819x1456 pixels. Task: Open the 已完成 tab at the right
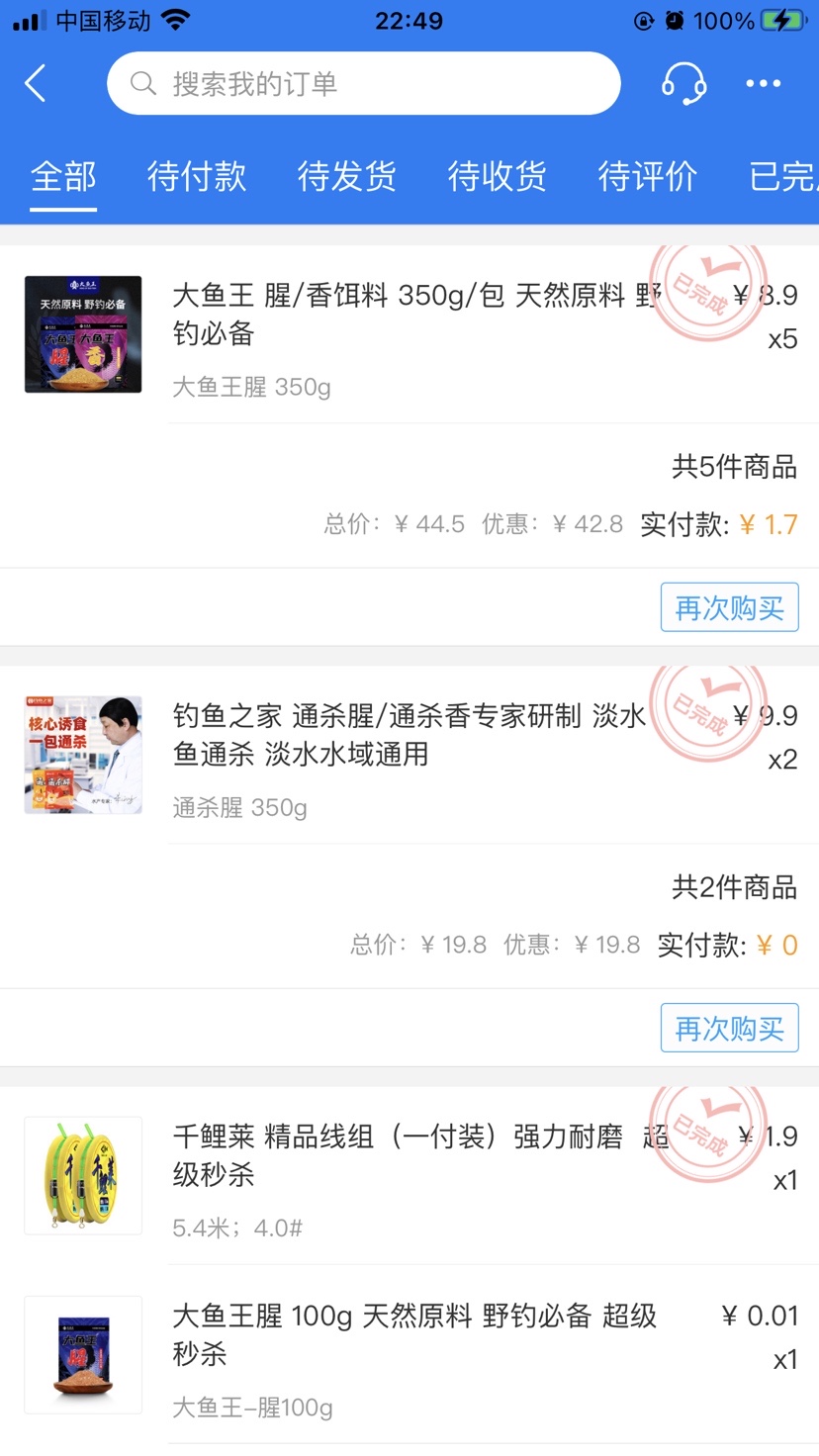pos(787,177)
